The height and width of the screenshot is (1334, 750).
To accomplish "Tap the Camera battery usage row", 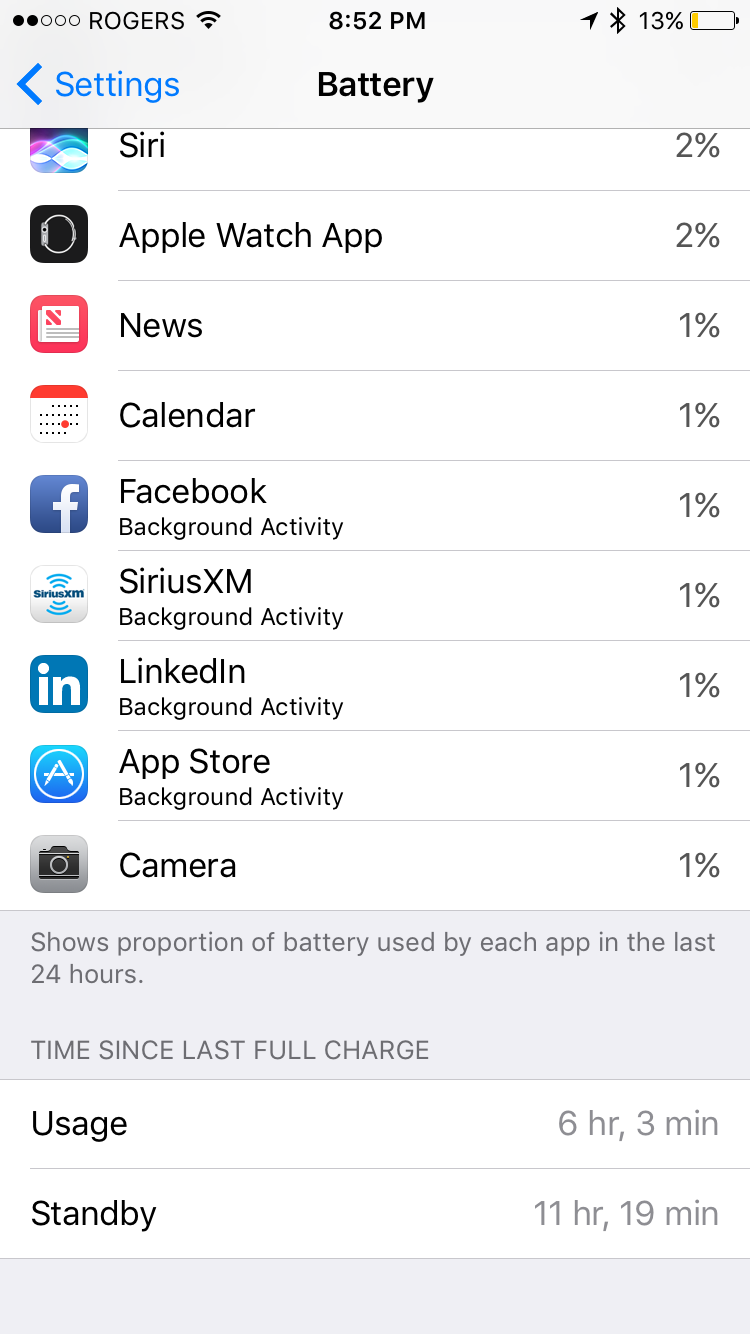I will [x=375, y=866].
